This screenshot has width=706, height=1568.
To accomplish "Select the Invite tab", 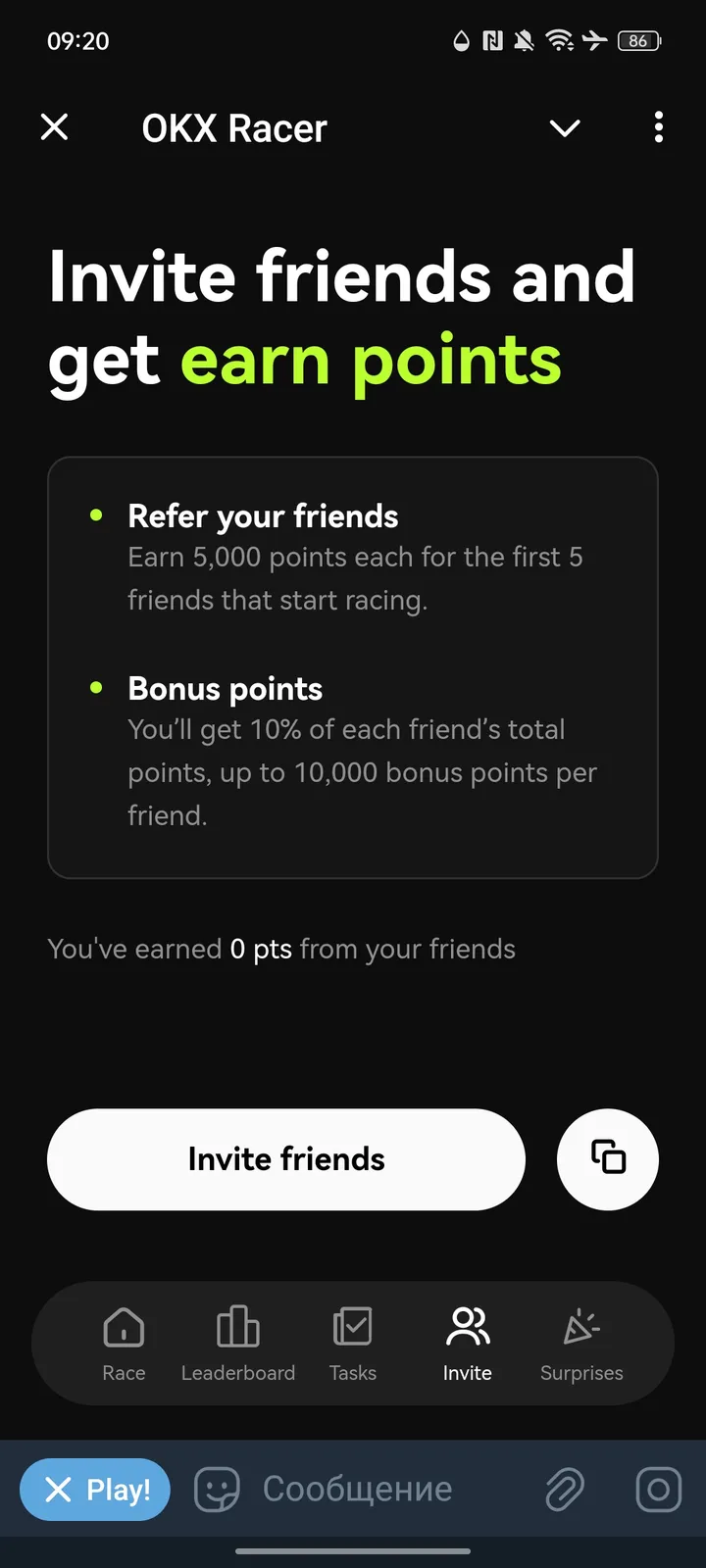I will (x=467, y=1344).
